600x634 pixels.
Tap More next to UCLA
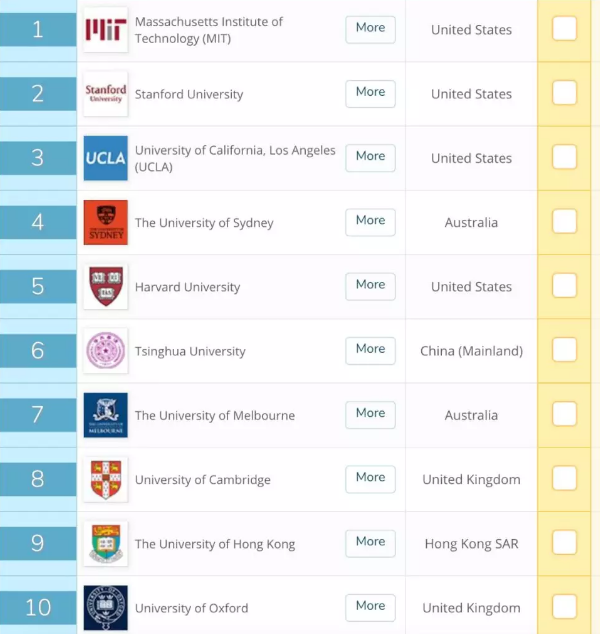[370, 157]
